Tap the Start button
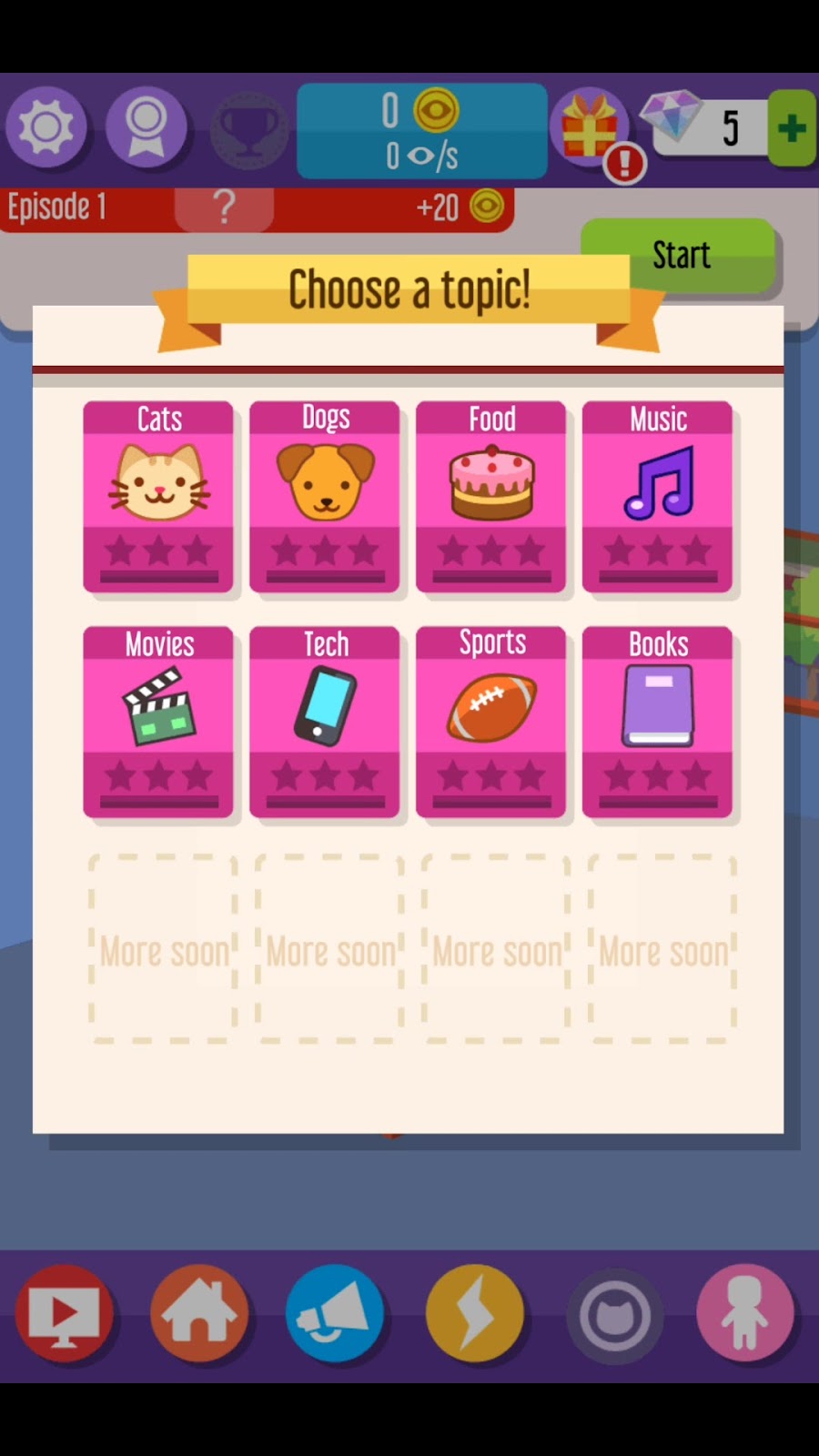The width and height of the screenshot is (819, 1456). click(x=679, y=256)
